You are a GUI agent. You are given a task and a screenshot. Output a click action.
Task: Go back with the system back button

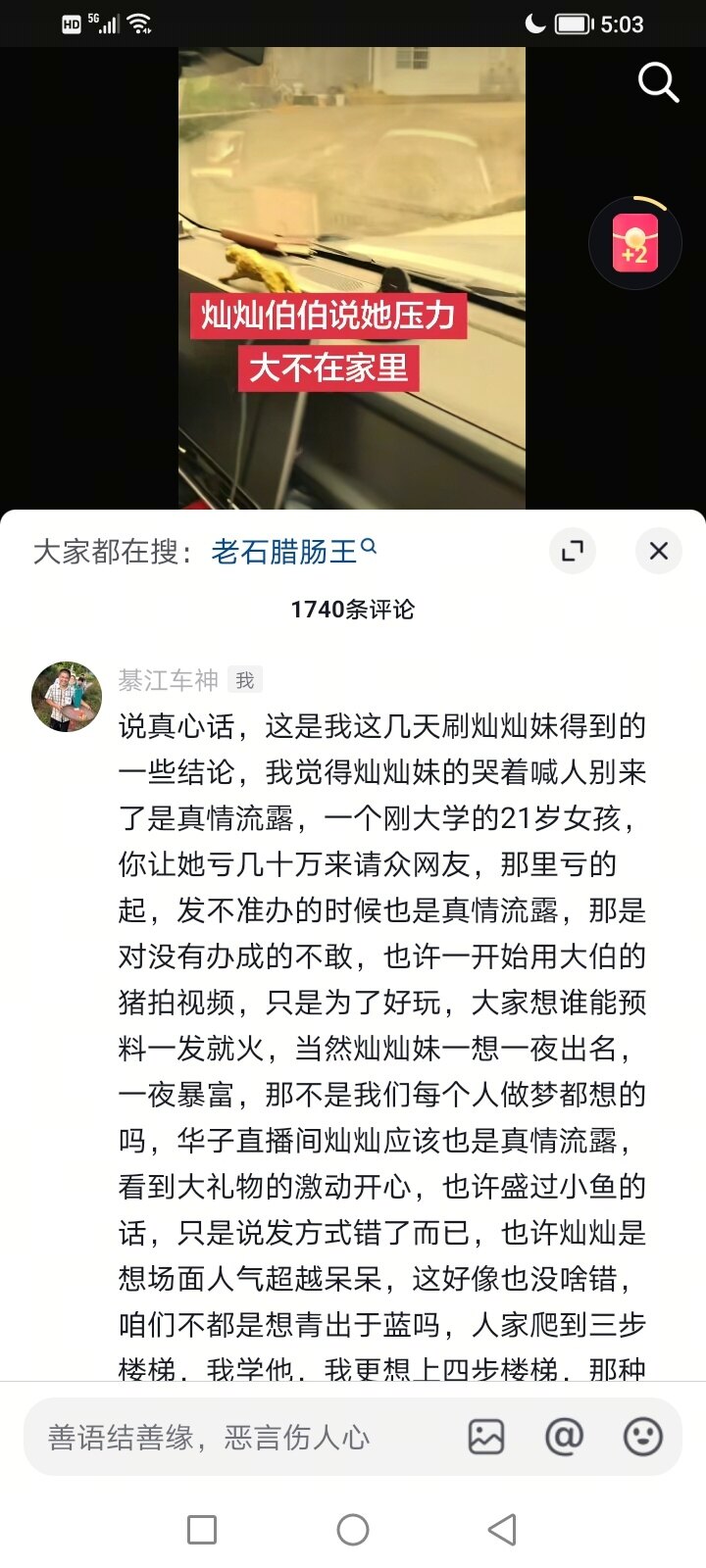tap(502, 1530)
